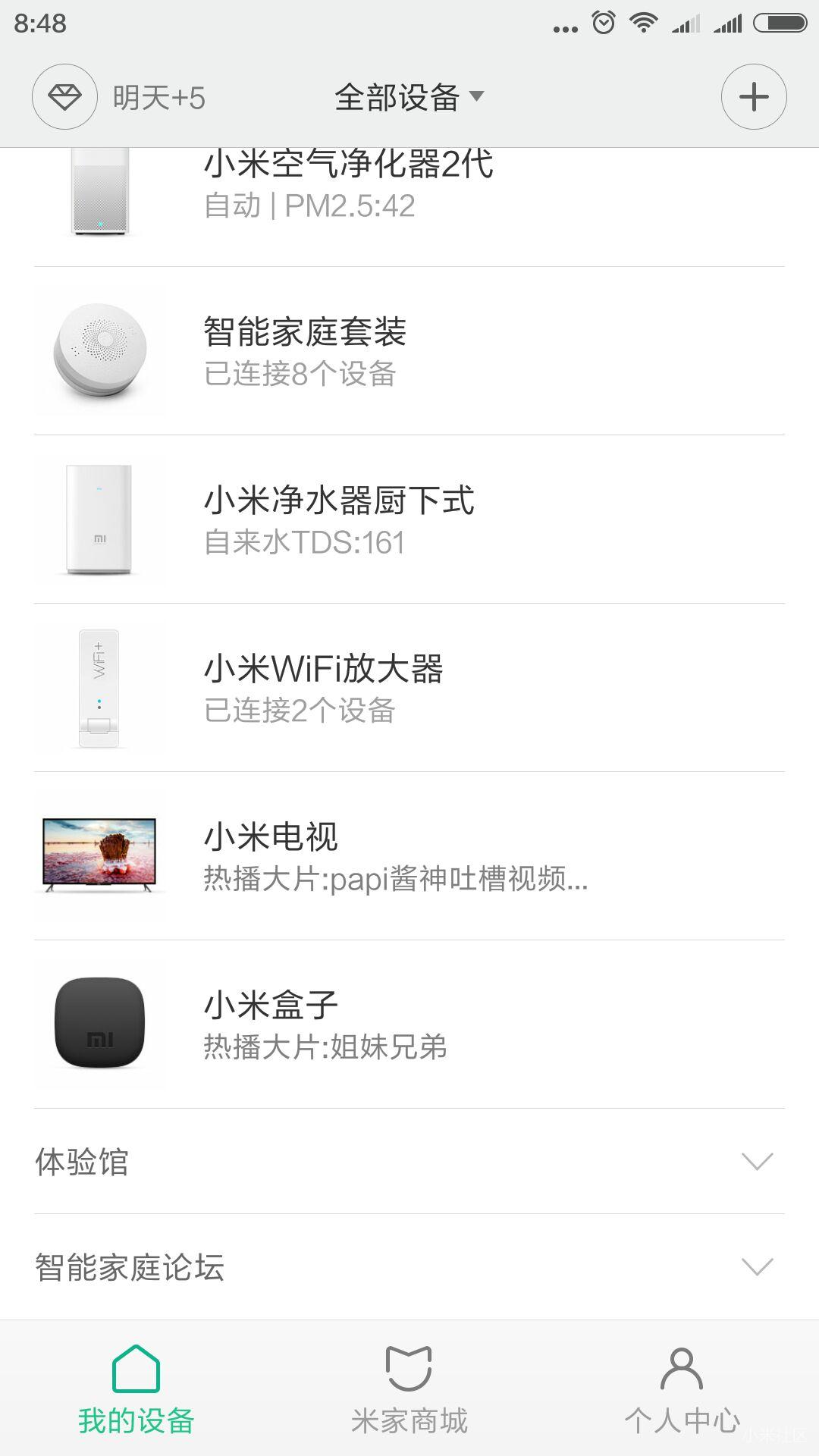The width and height of the screenshot is (819, 1456).
Task: Tap the 小米WiFi放大器 repeater icon
Action: (99, 687)
